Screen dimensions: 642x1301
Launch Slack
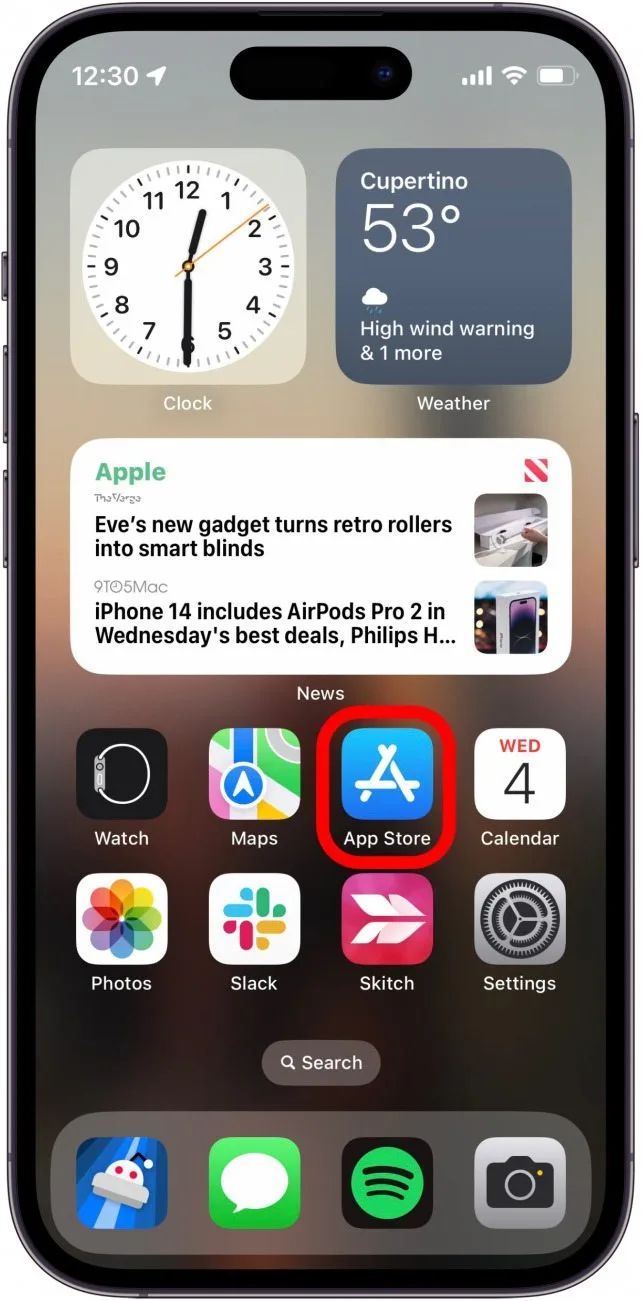(x=254, y=919)
